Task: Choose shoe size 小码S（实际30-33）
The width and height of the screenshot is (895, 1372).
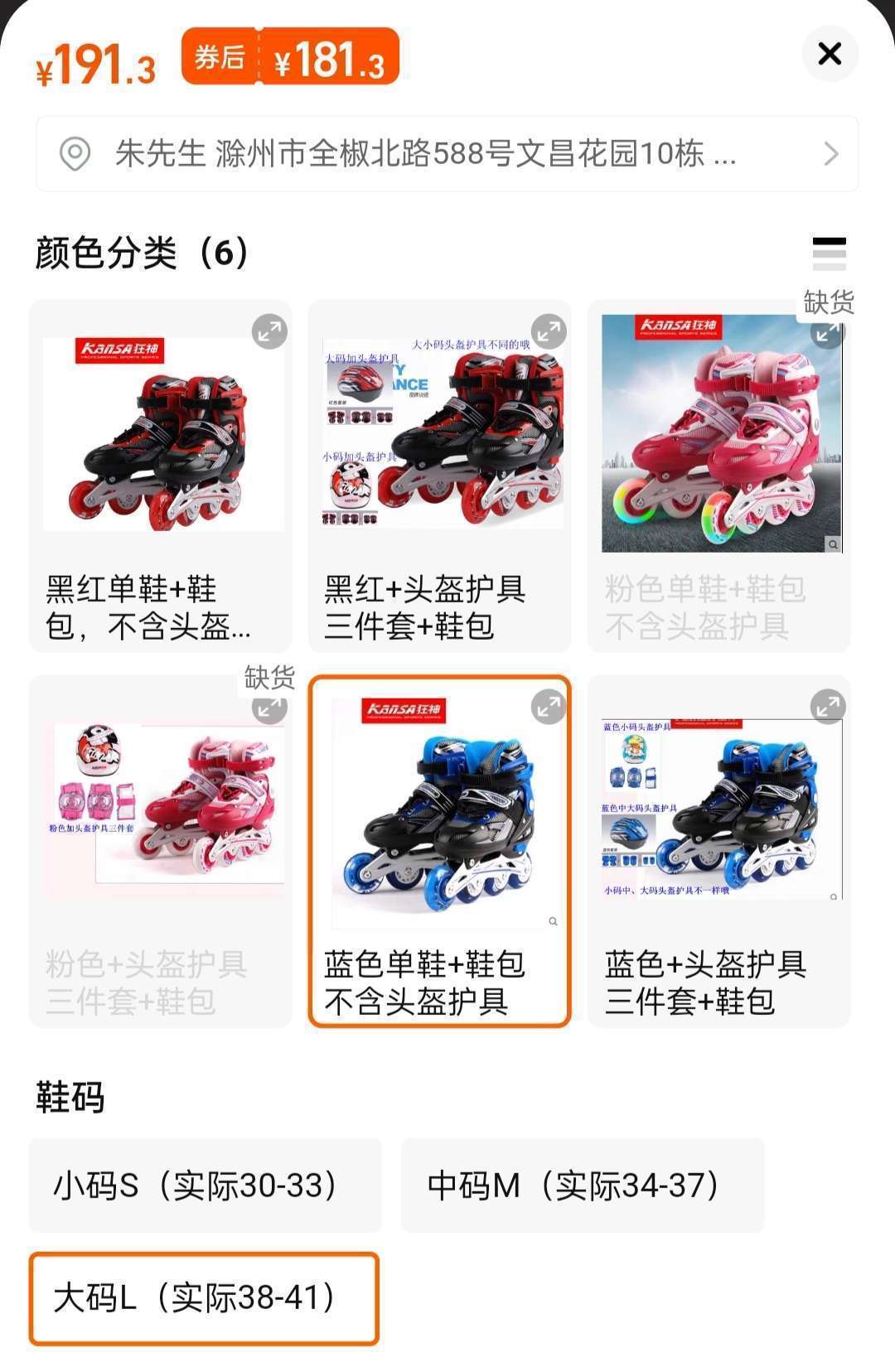Action: (205, 1185)
